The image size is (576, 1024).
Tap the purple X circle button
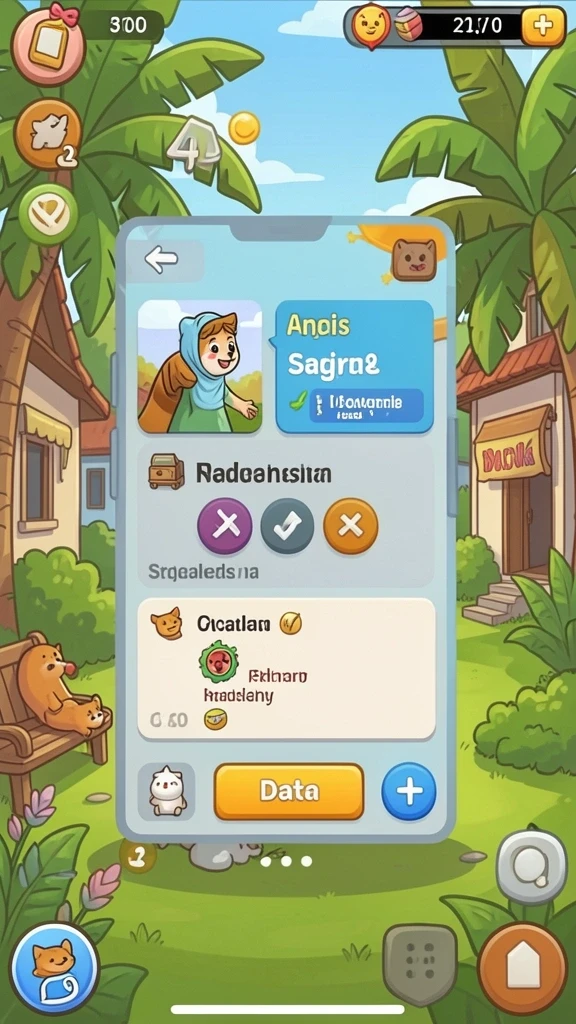tap(225, 526)
